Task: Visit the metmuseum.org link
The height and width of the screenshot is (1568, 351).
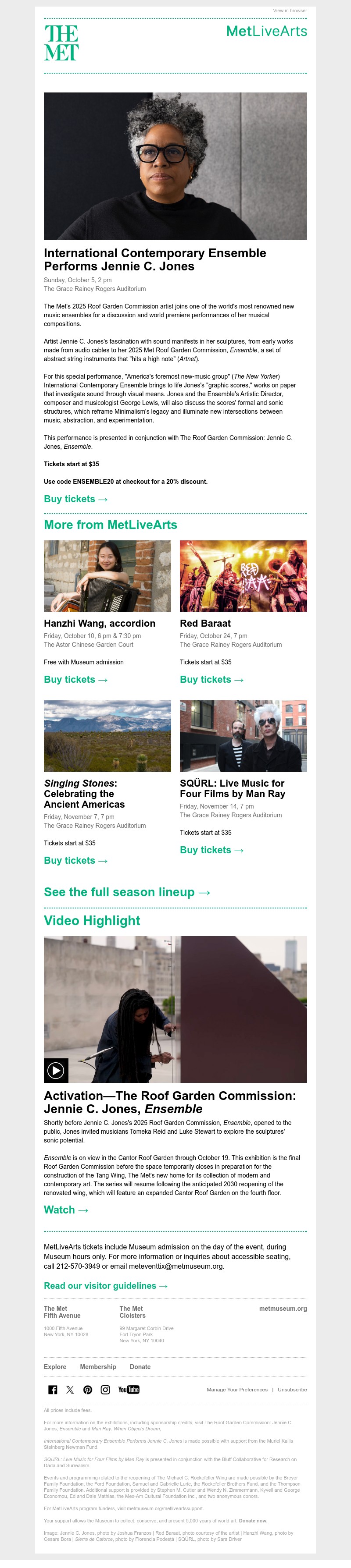Action: [283, 1309]
